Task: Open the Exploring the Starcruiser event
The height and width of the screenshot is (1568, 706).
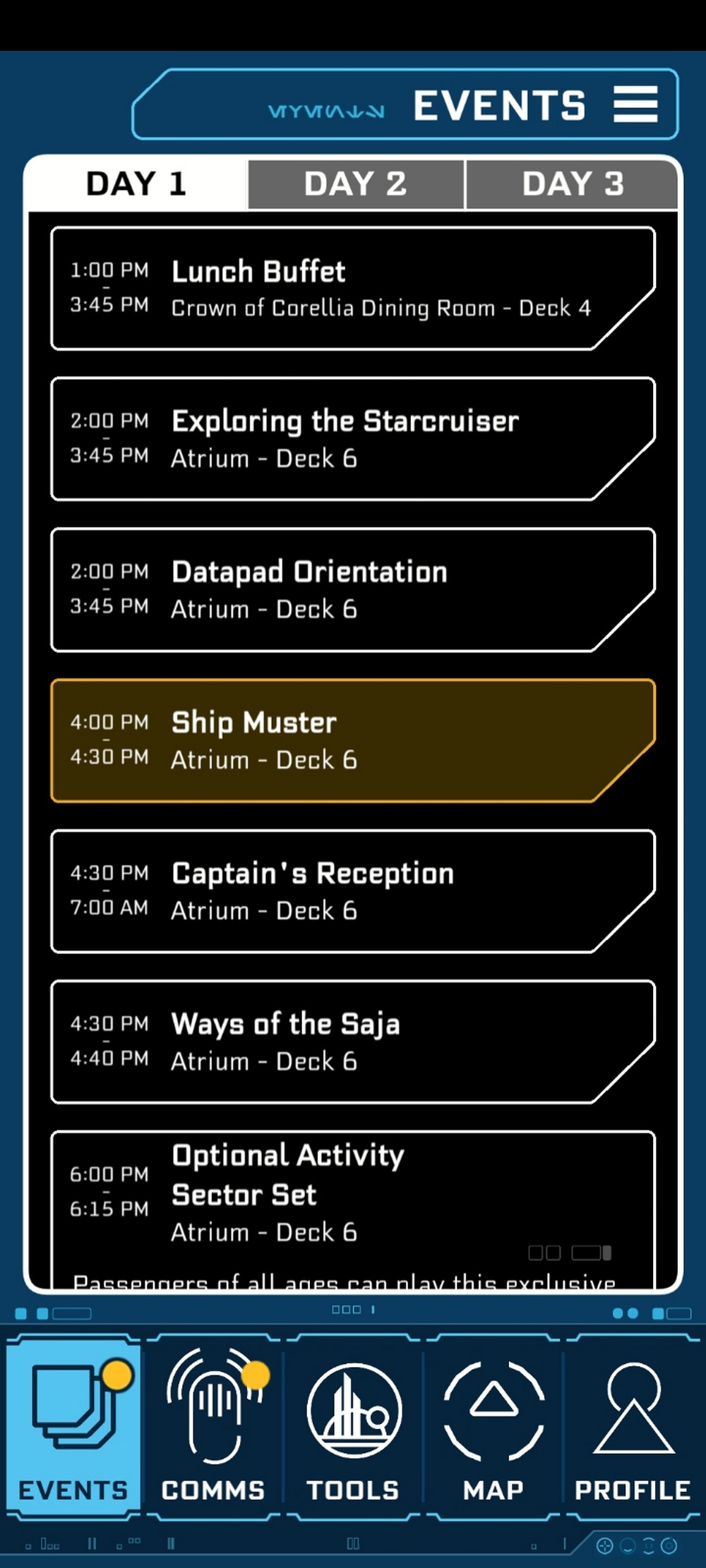Action: [x=353, y=439]
